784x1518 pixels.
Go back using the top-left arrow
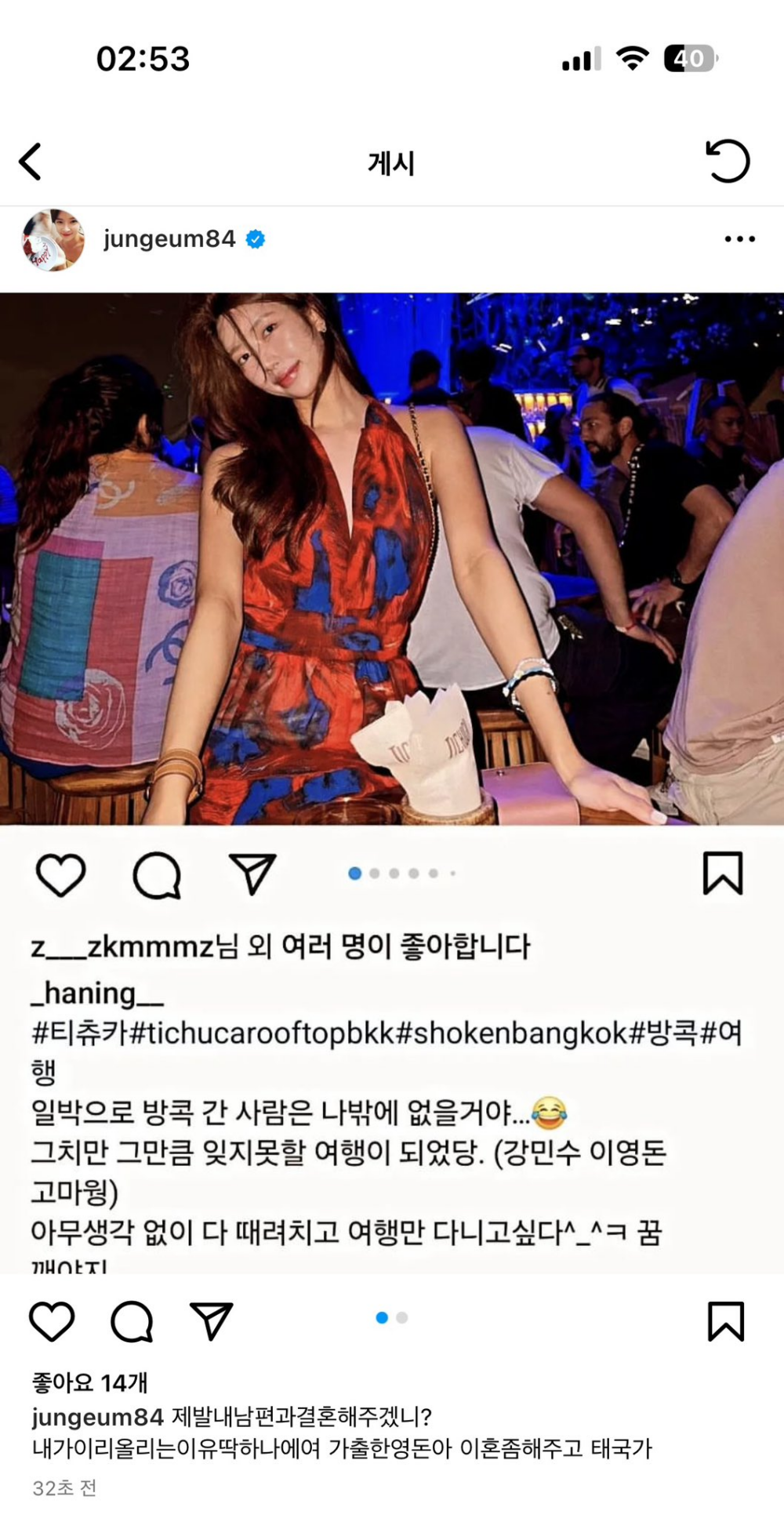tap(30, 162)
